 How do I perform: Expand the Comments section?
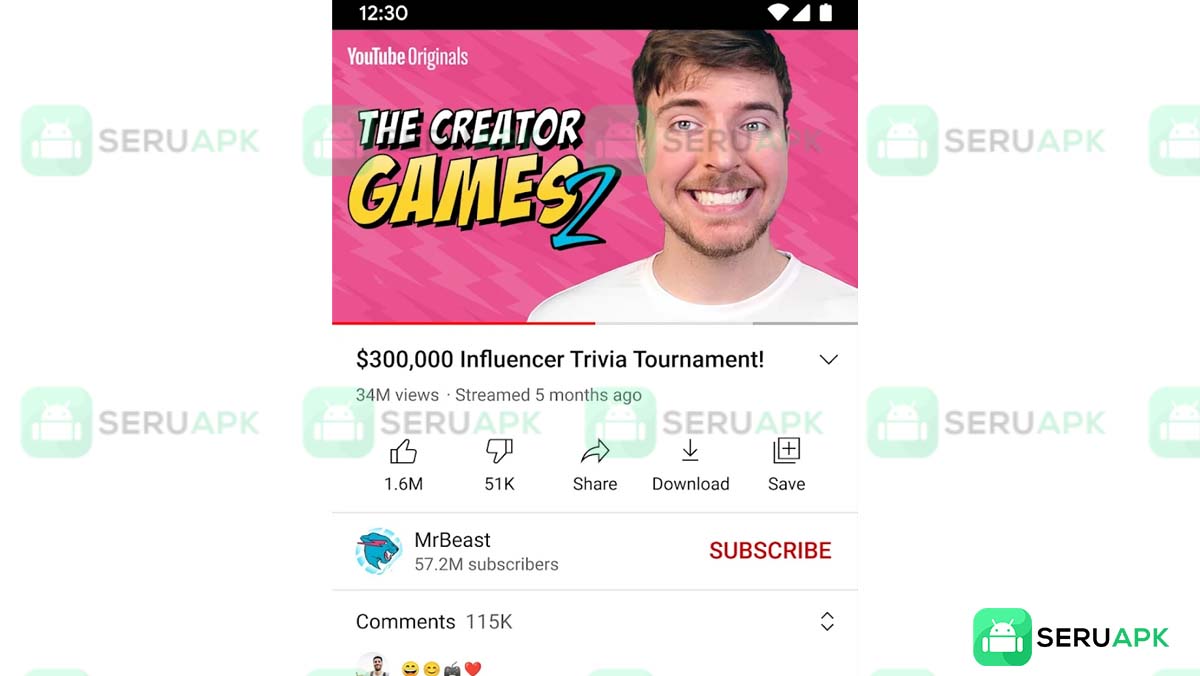coord(827,622)
